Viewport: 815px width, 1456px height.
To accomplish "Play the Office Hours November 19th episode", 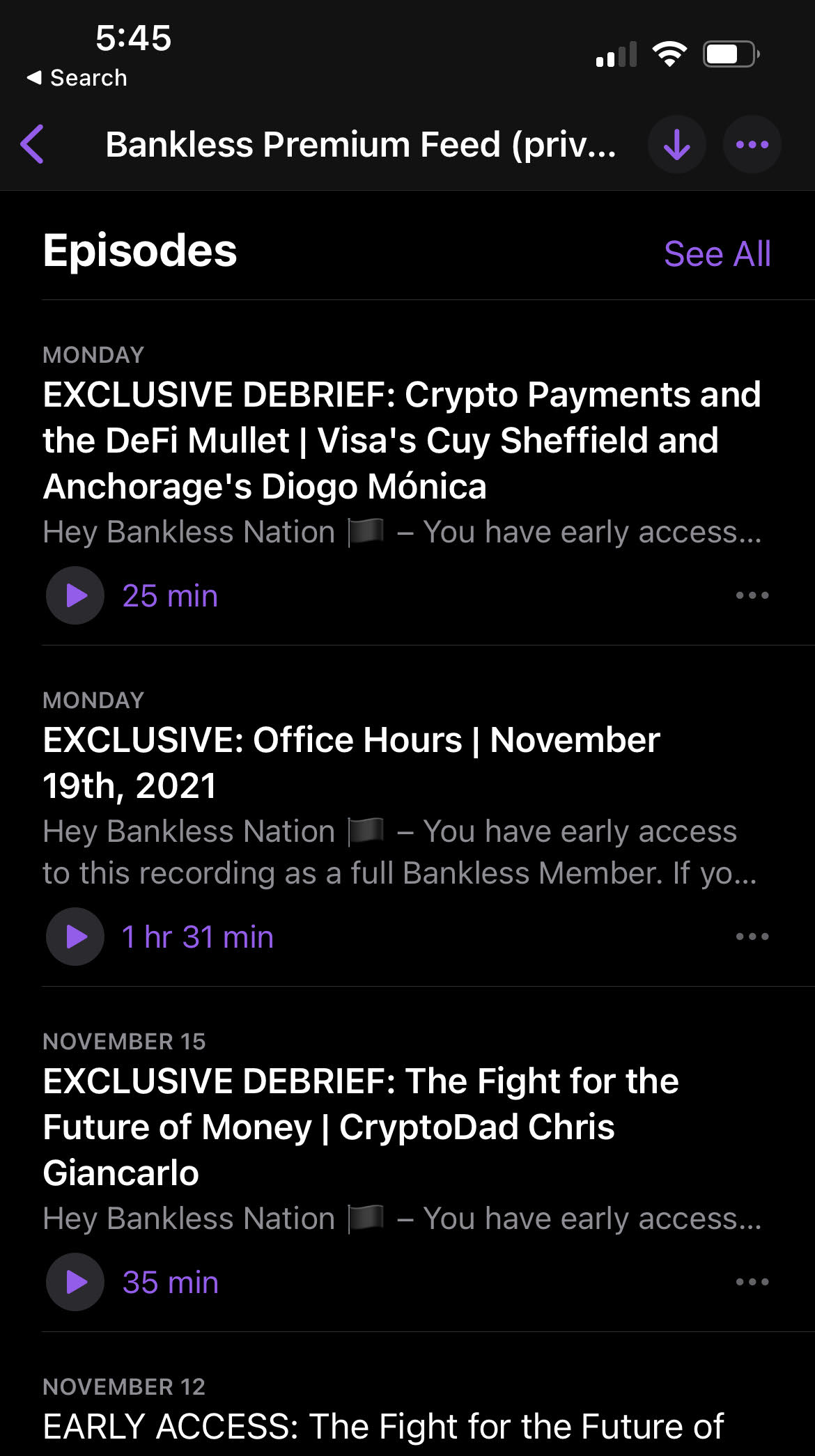I will (x=75, y=937).
